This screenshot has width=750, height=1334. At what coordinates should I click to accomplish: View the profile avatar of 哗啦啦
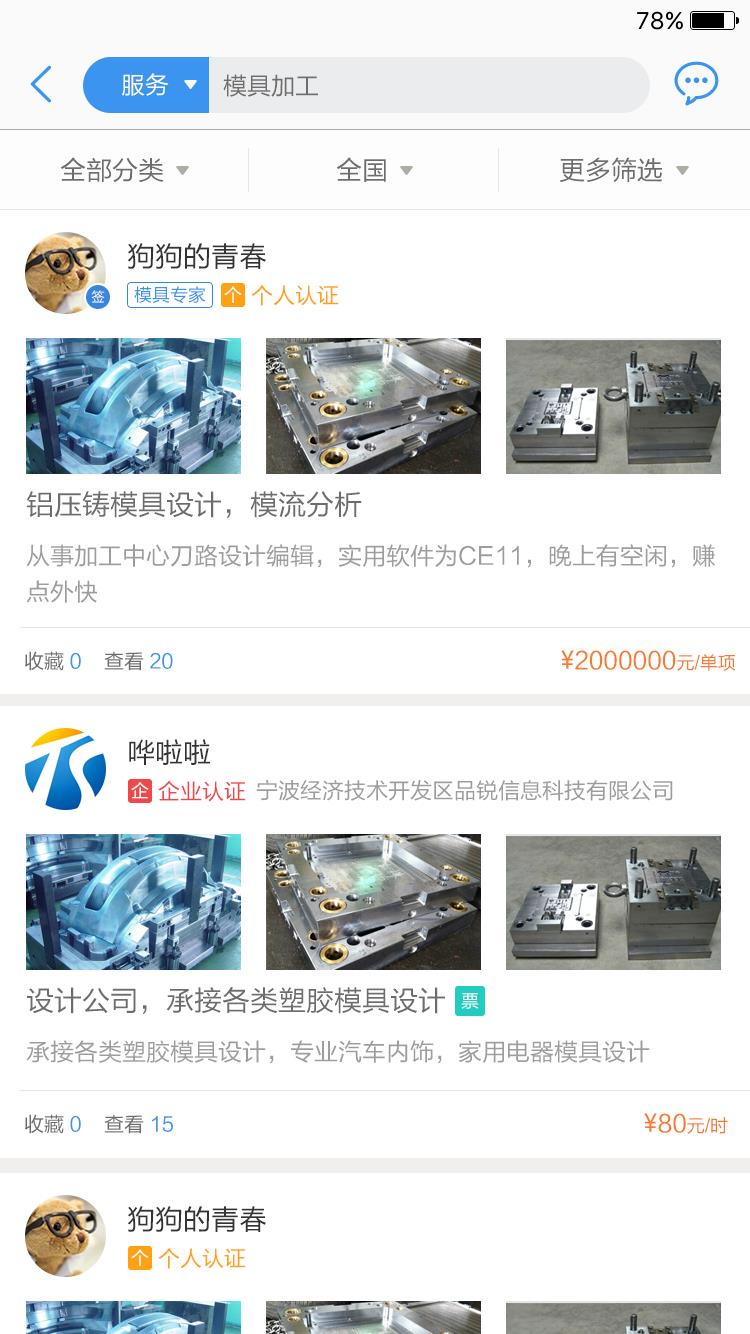pos(65,768)
